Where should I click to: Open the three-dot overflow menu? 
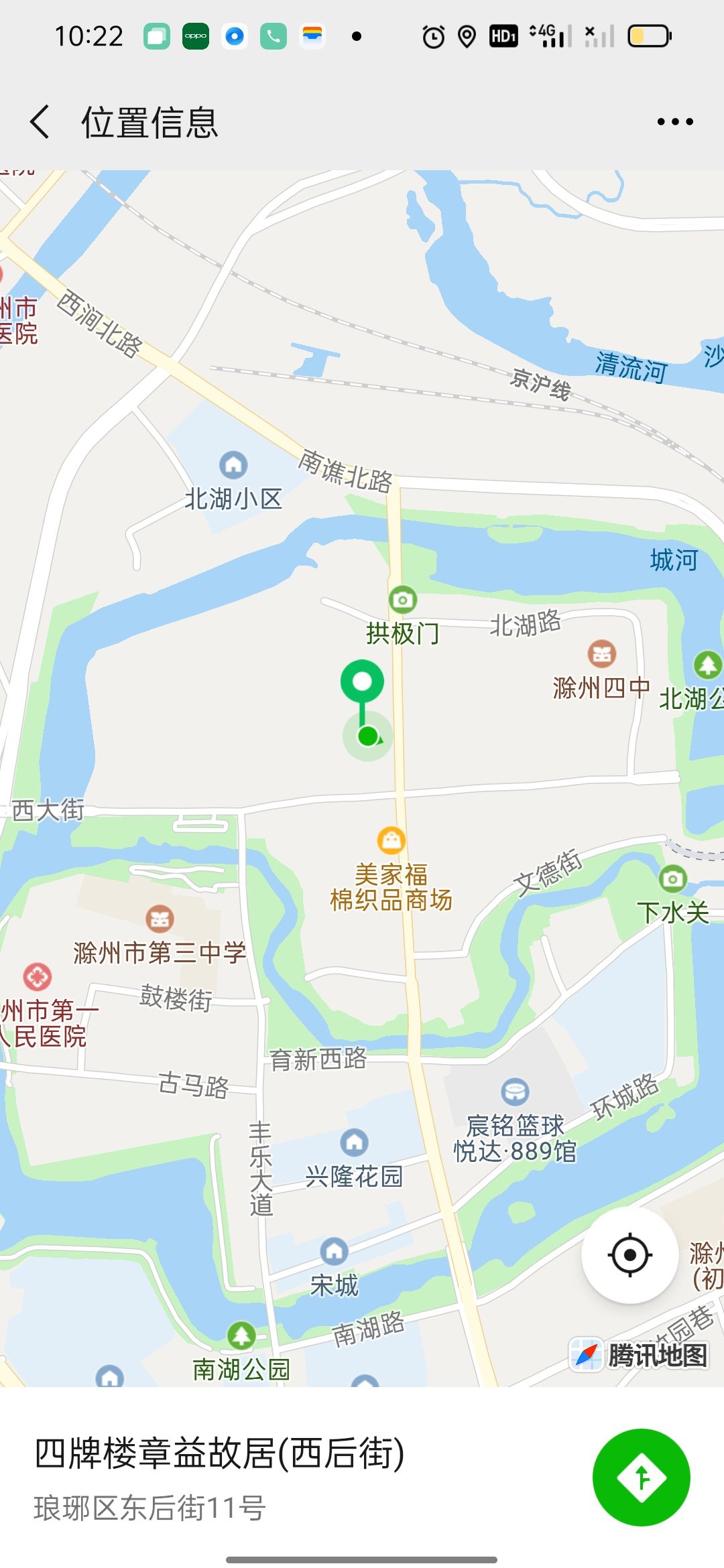click(675, 122)
